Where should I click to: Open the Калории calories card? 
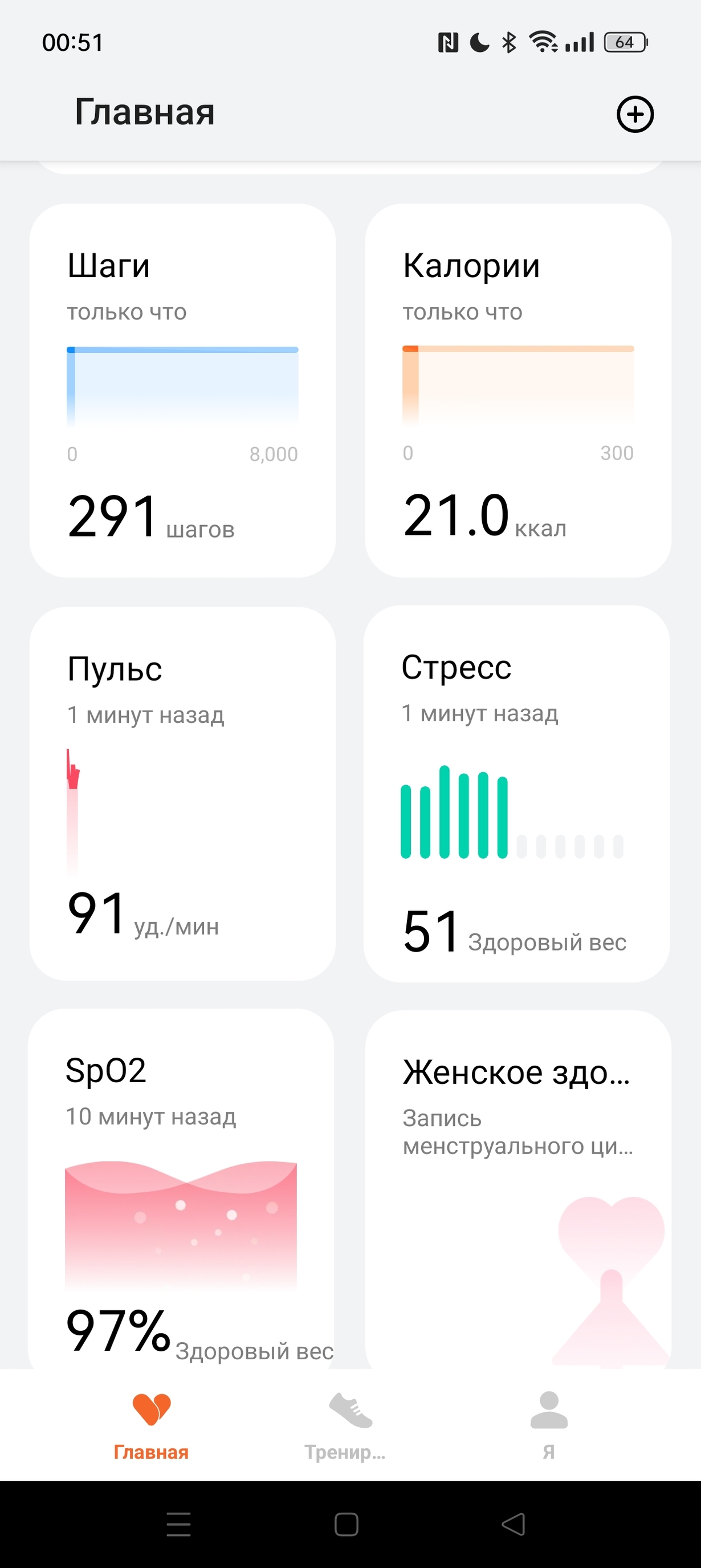coord(518,390)
